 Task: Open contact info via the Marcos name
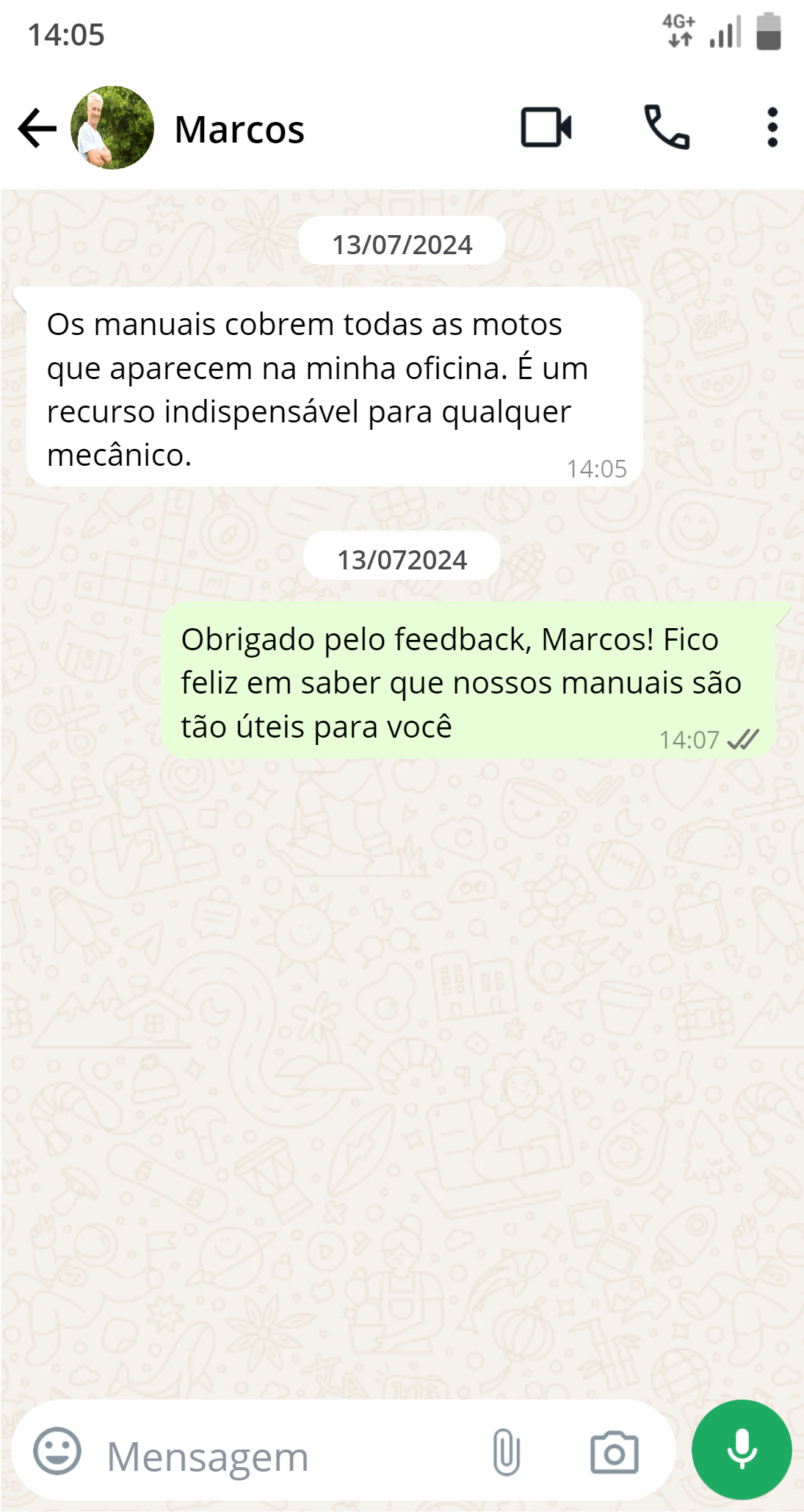(239, 130)
